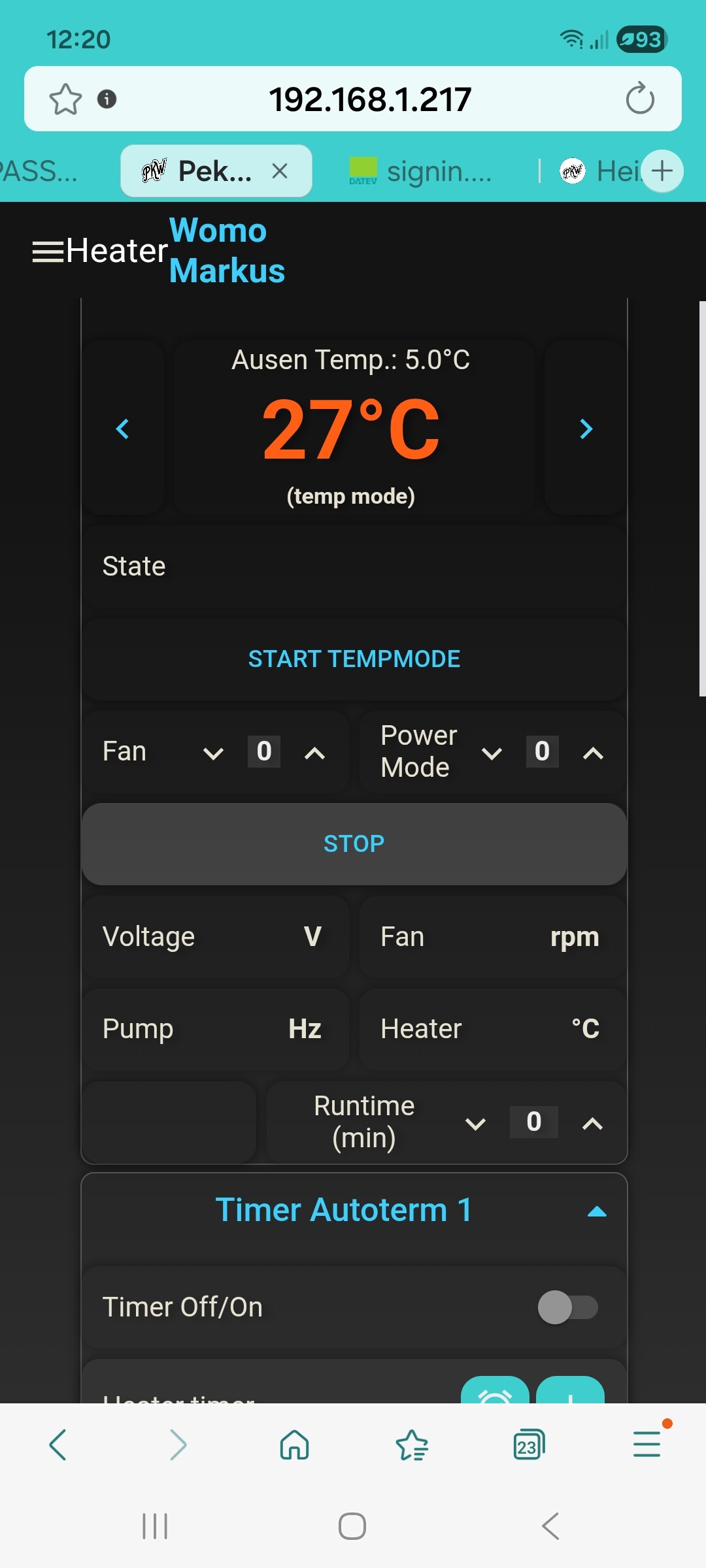The image size is (706, 1568).
Task: Increase Runtime minutes
Action: click(592, 1124)
